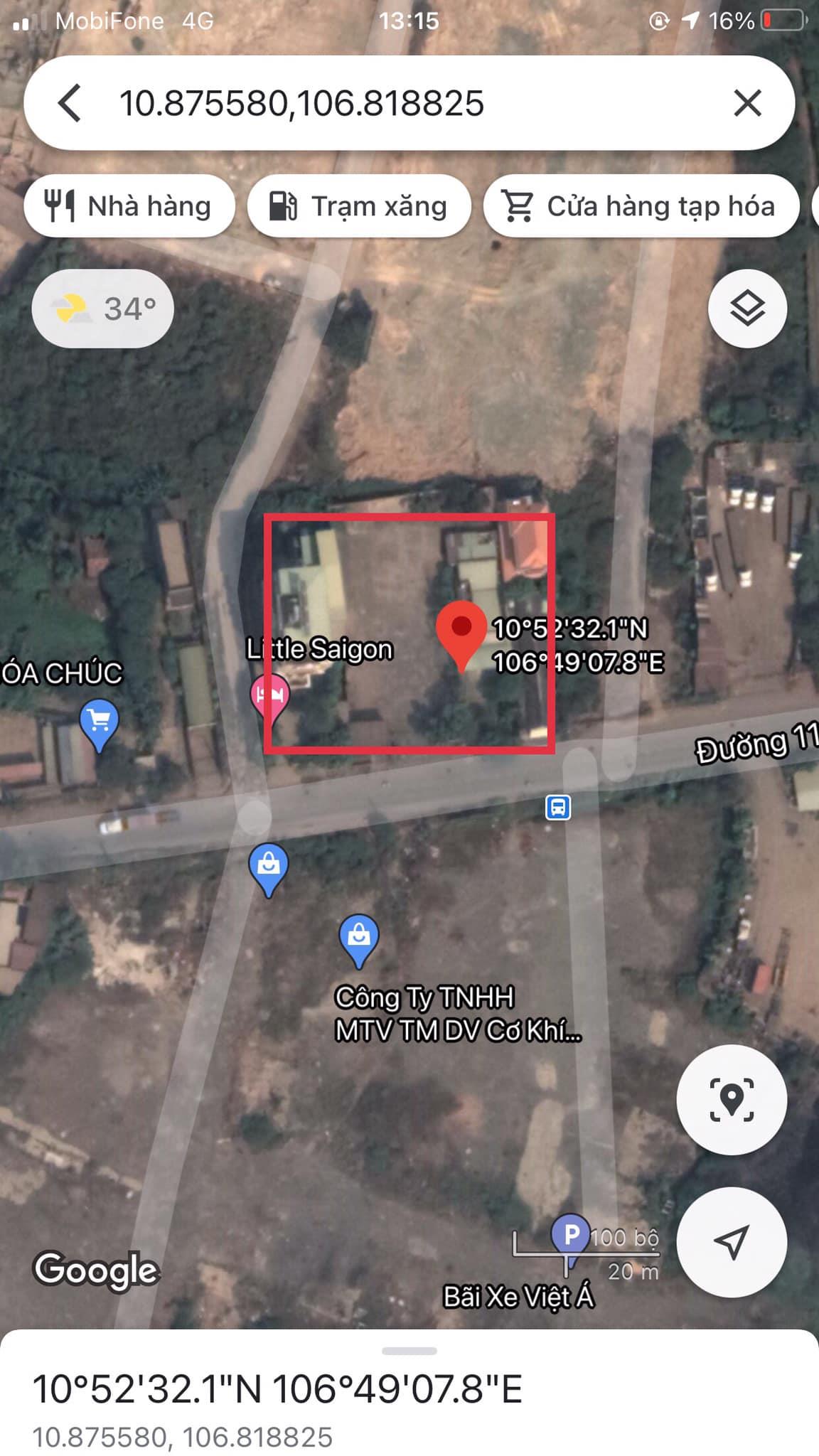Tap the coordinates search field

coord(398,104)
